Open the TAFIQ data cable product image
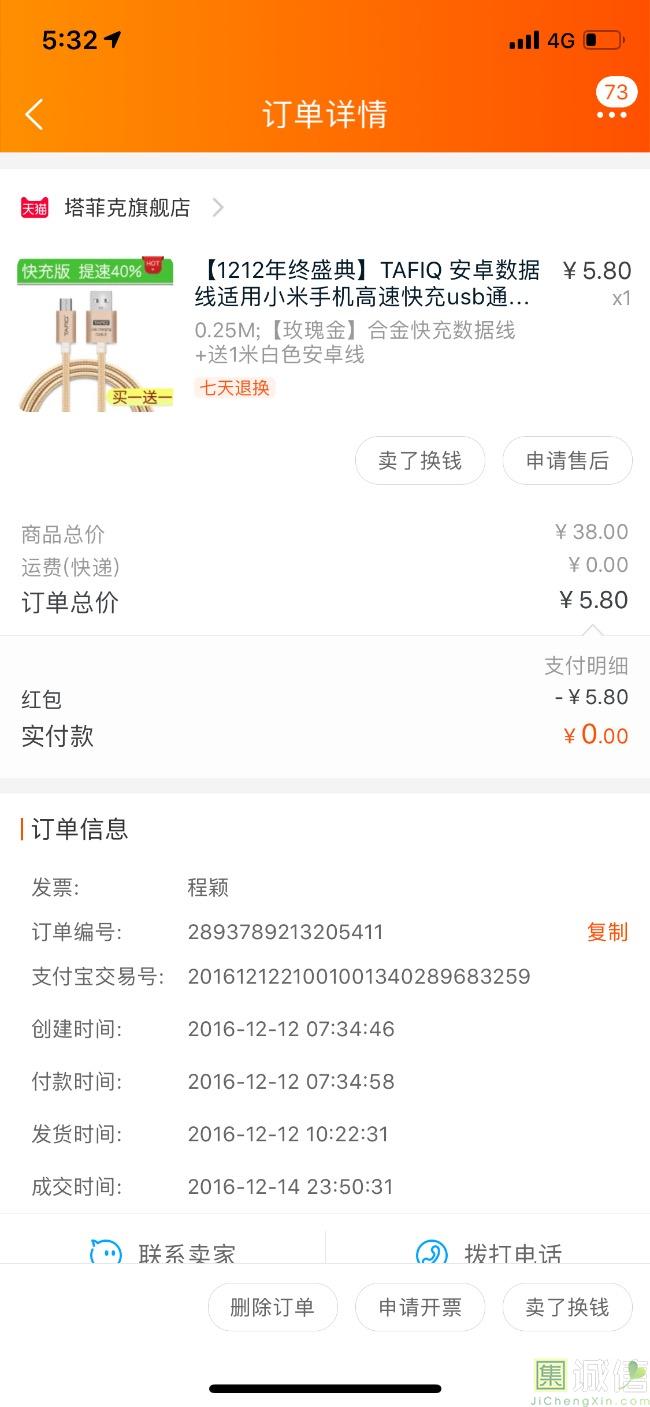The image size is (650, 1407). [96, 334]
